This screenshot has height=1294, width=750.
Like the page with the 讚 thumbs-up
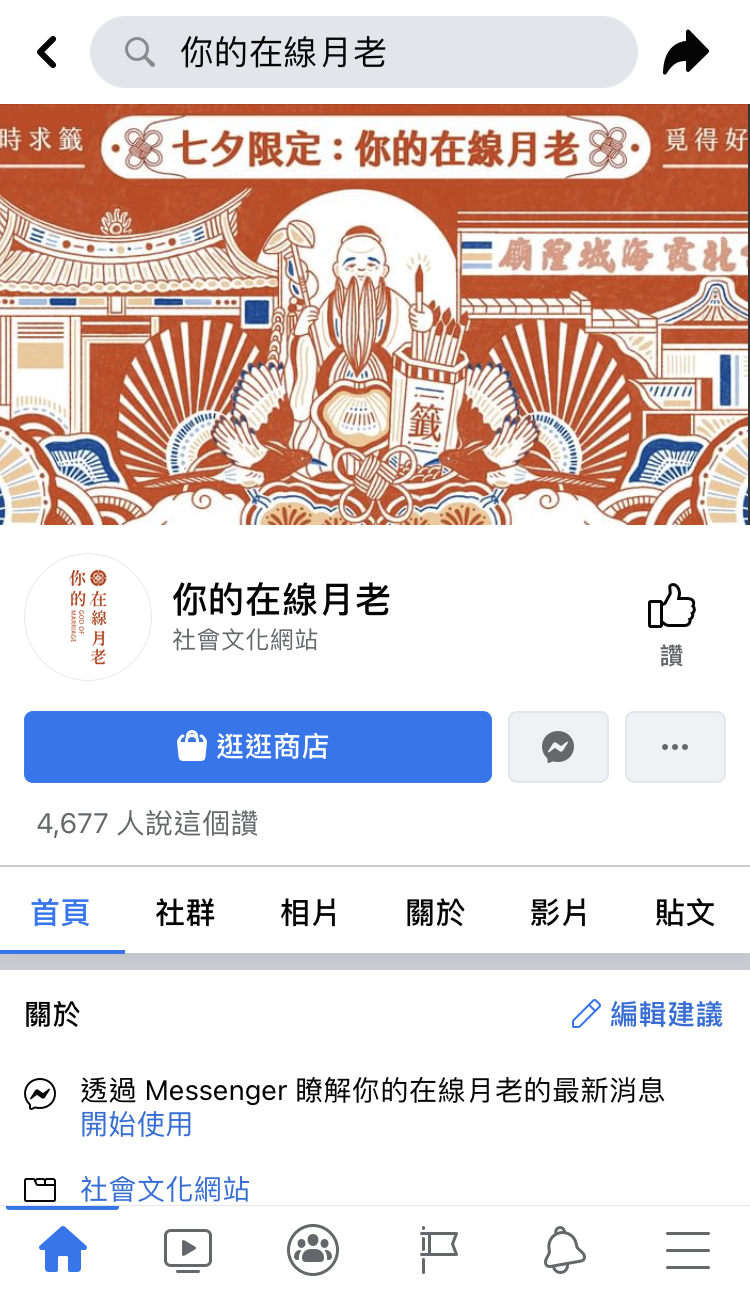[671, 618]
